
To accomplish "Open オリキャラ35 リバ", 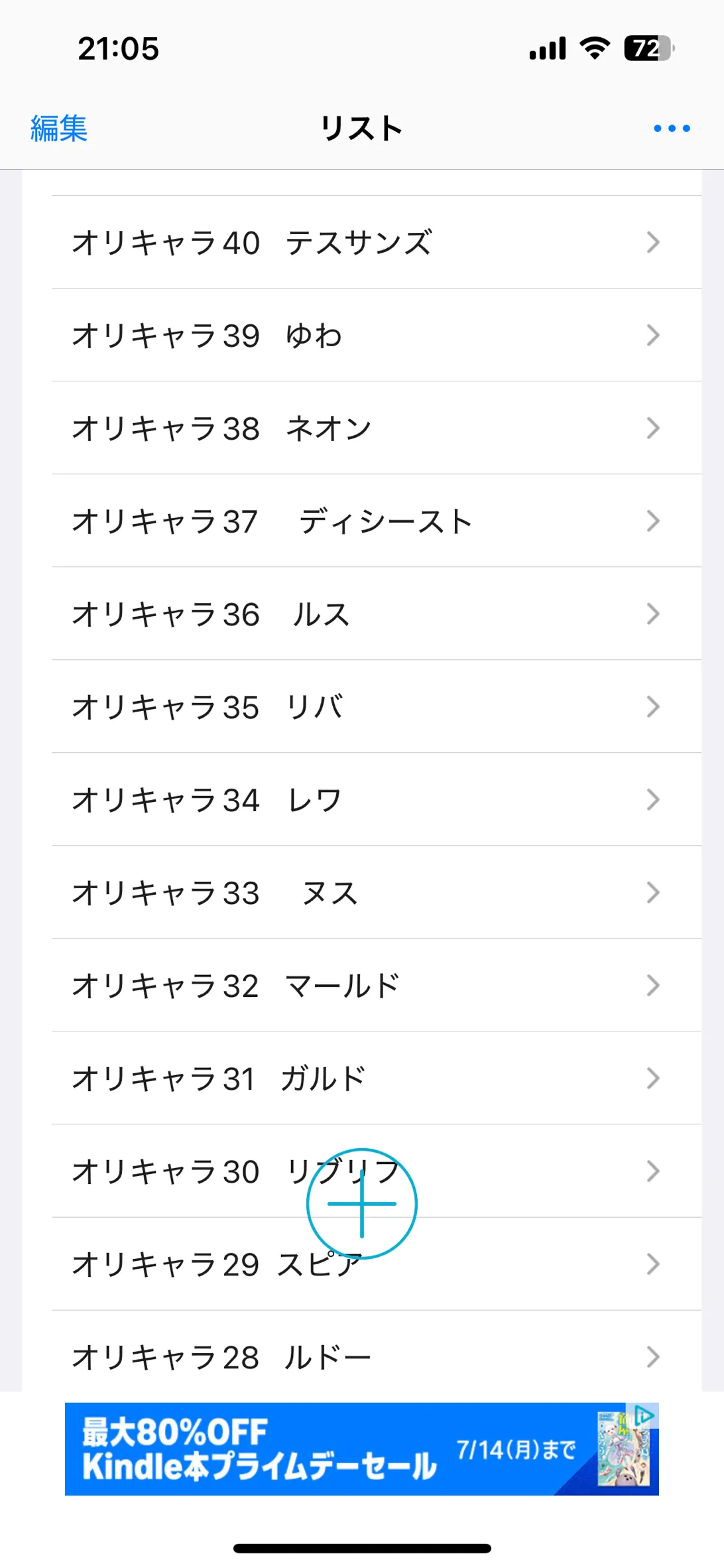I will [x=208, y=706].
